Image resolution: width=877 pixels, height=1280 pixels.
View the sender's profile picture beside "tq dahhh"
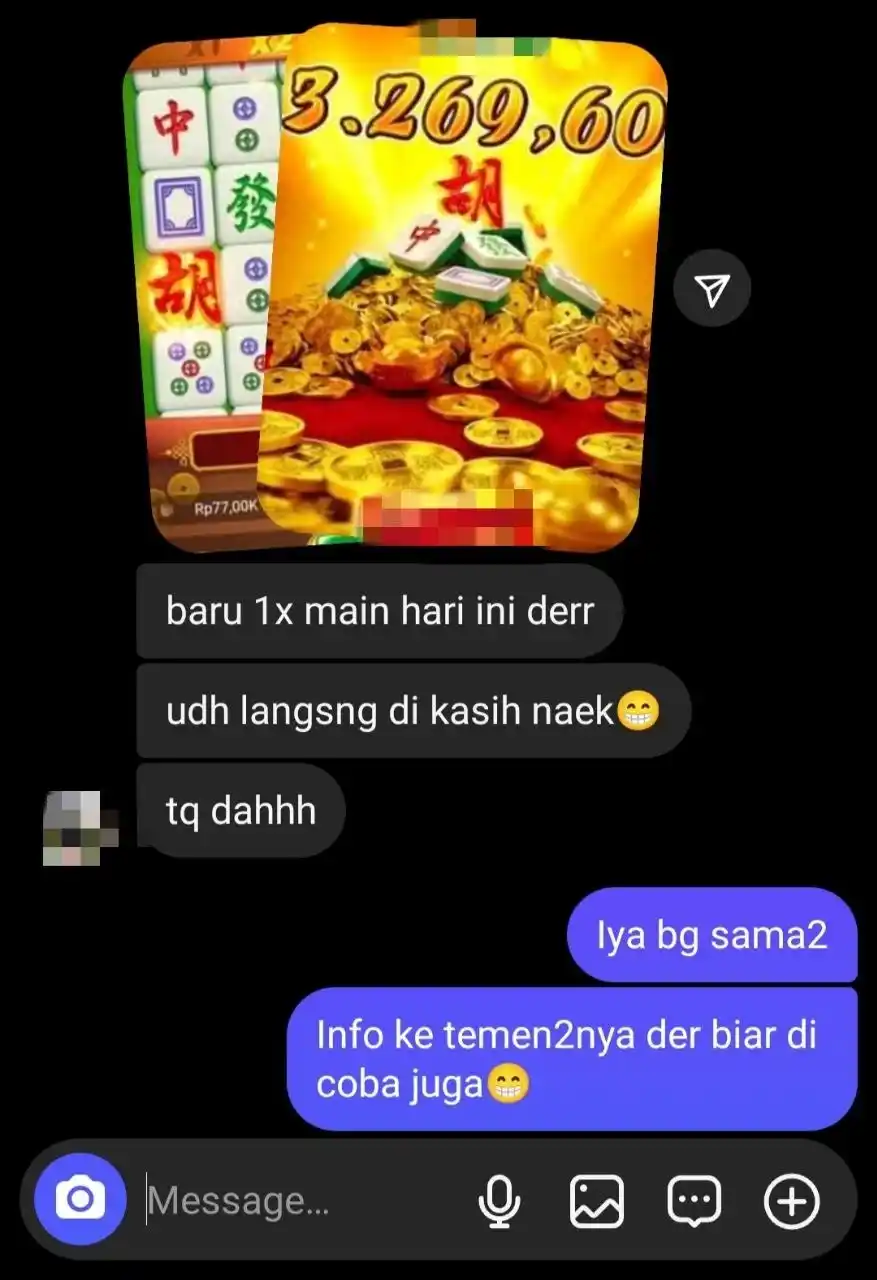coord(80,827)
